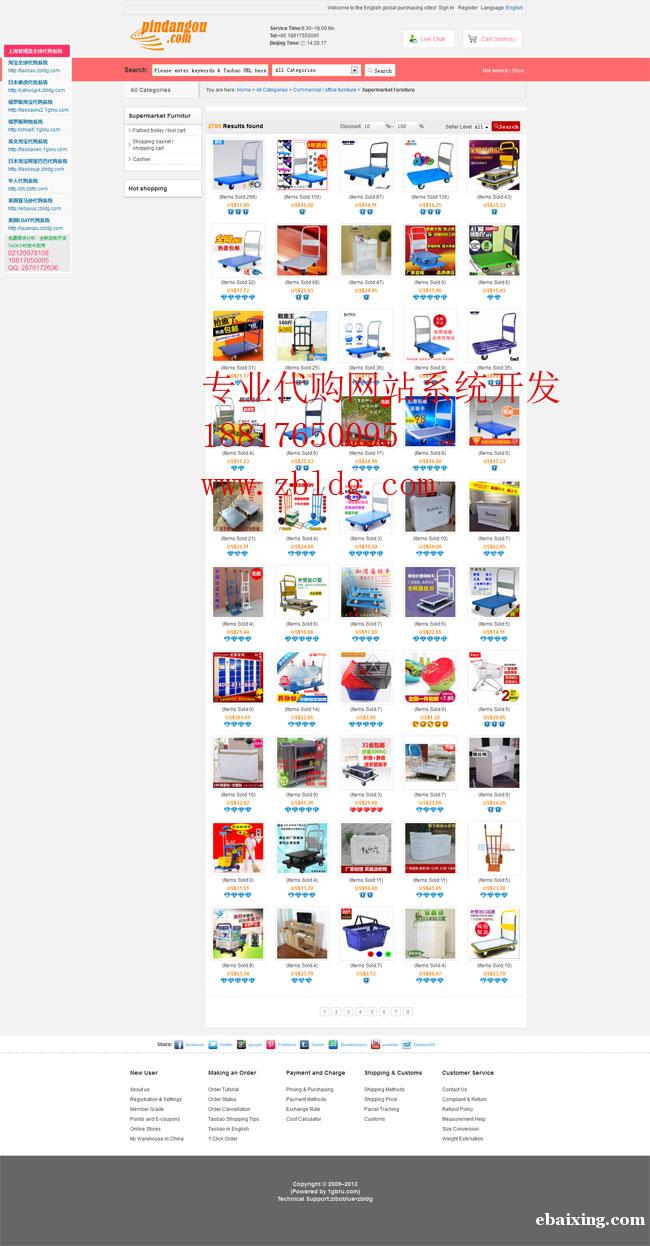Go to results page 2
Screen dimensions: 650x1246
[x=337, y=1011]
